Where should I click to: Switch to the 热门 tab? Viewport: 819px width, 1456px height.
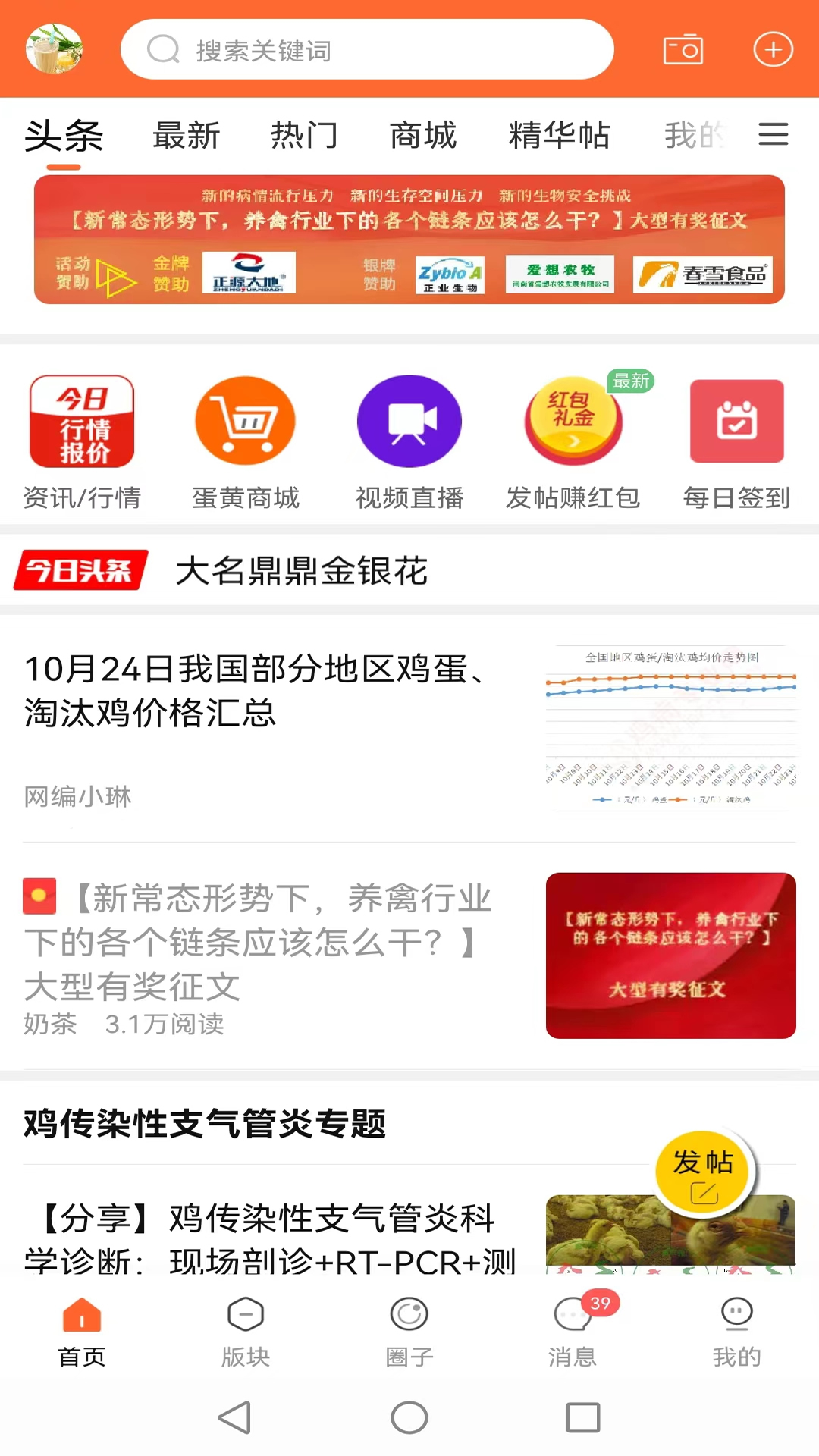pos(304,135)
